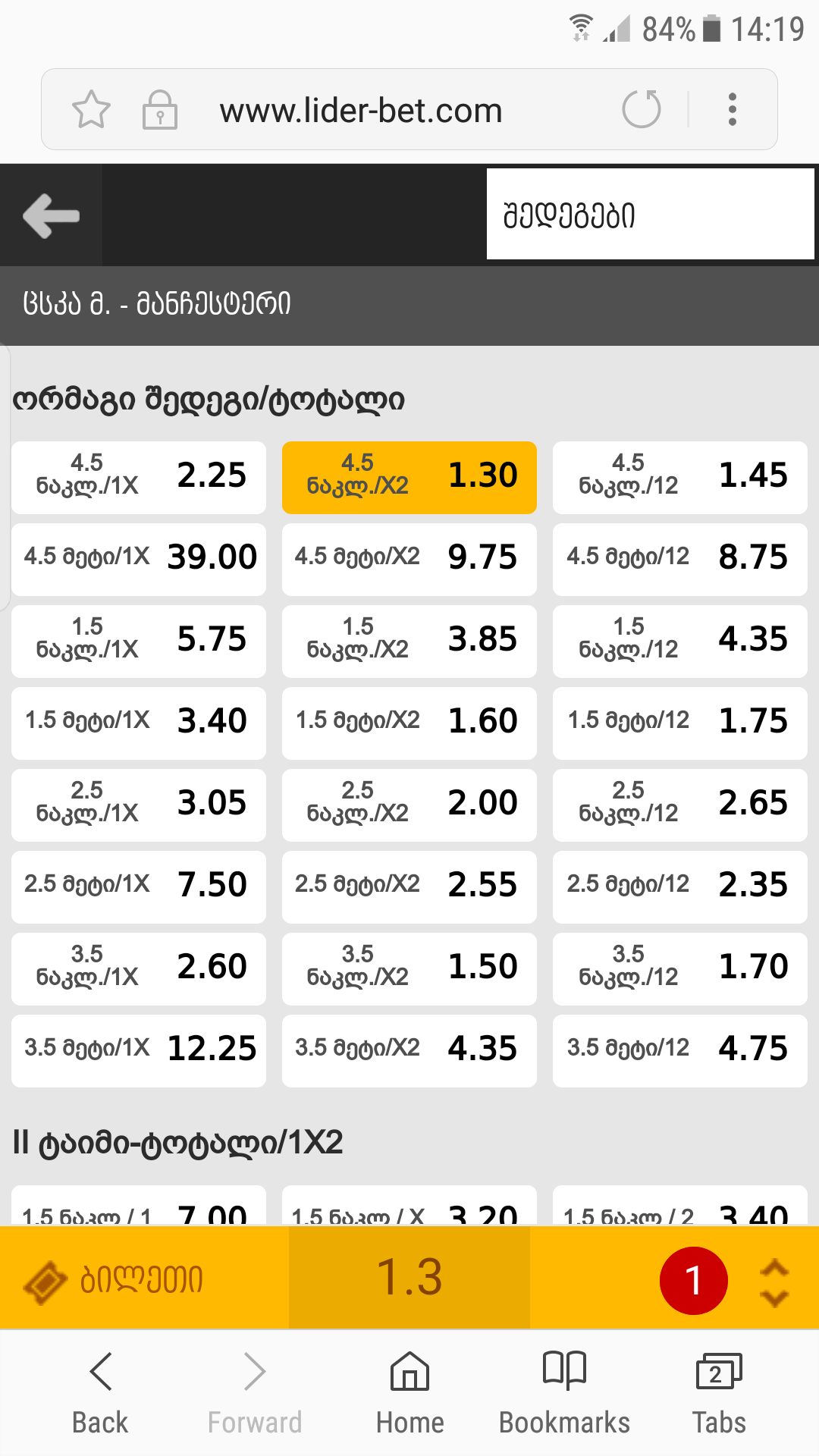Viewport: 819px width, 1456px height.
Task: Bookmark this page with the star icon
Action: 91,110
